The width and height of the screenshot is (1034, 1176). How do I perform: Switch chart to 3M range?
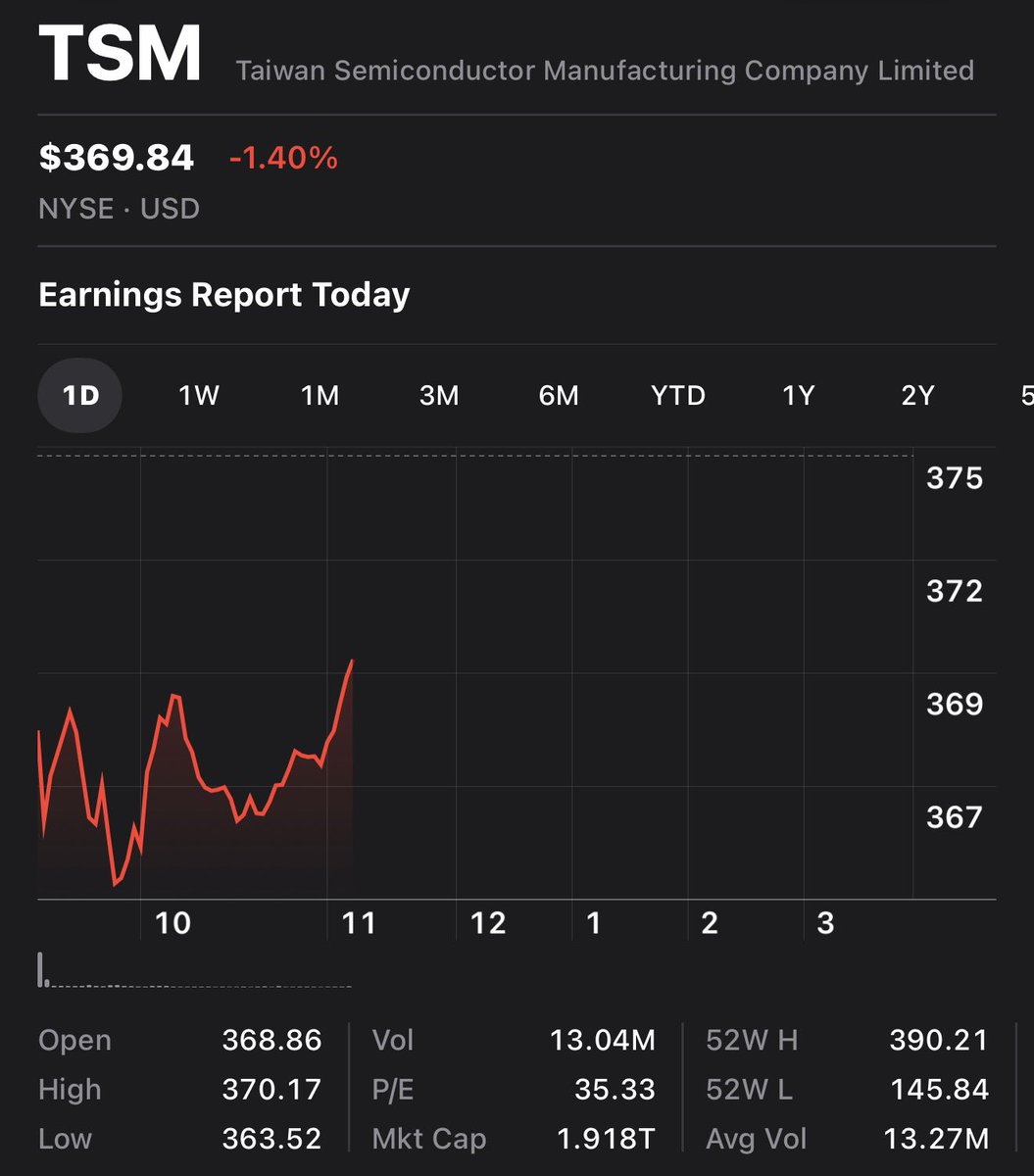[x=439, y=396]
